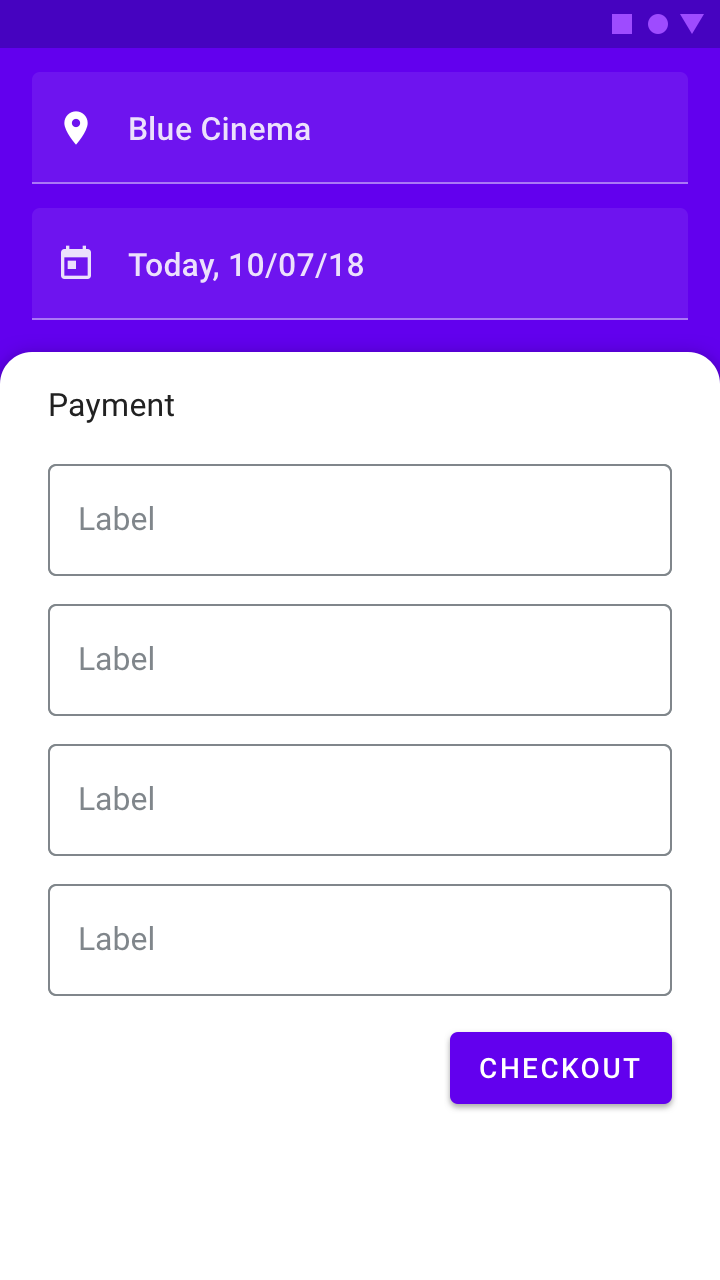
Task: Open the Today, 10/07/18 date field
Action: click(360, 264)
